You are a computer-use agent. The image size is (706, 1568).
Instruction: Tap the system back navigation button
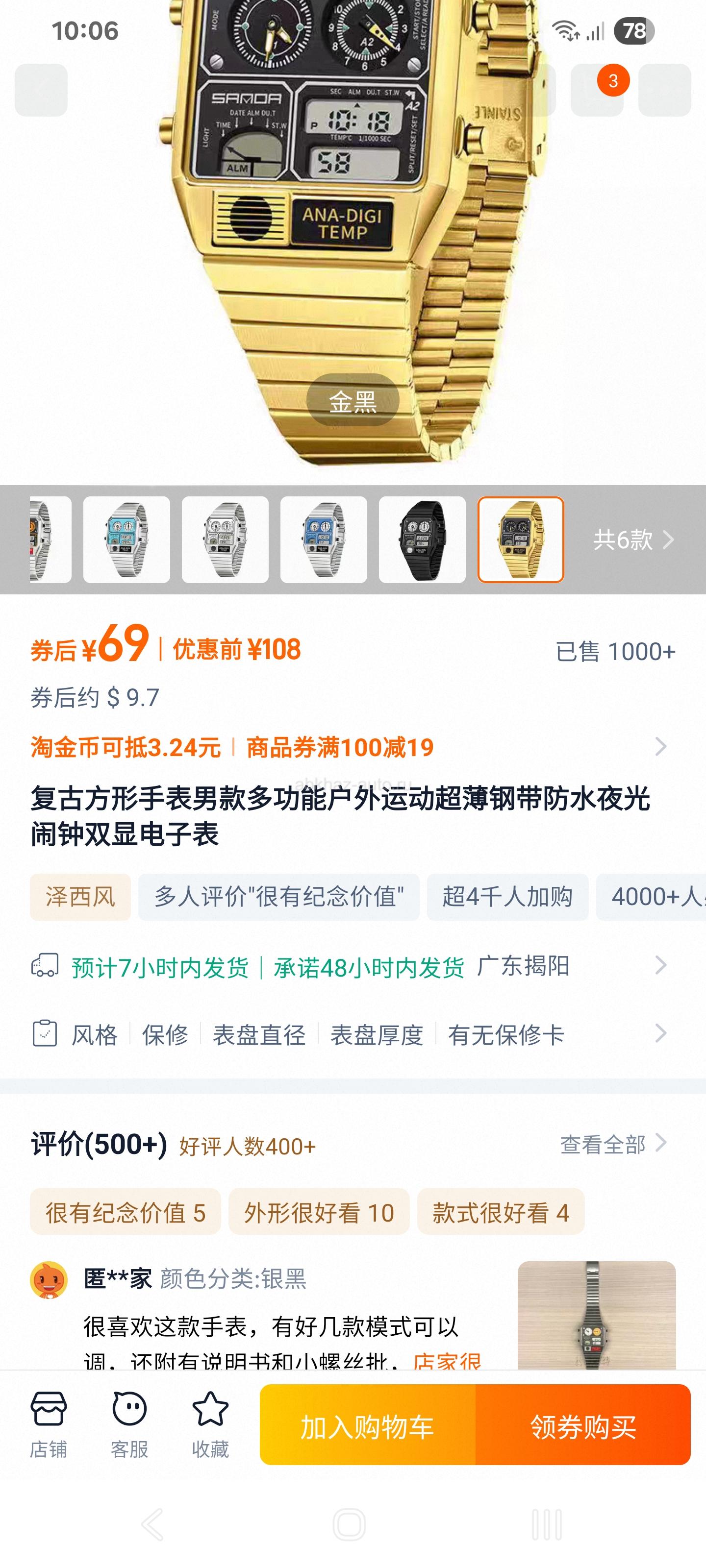click(x=152, y=1524)
